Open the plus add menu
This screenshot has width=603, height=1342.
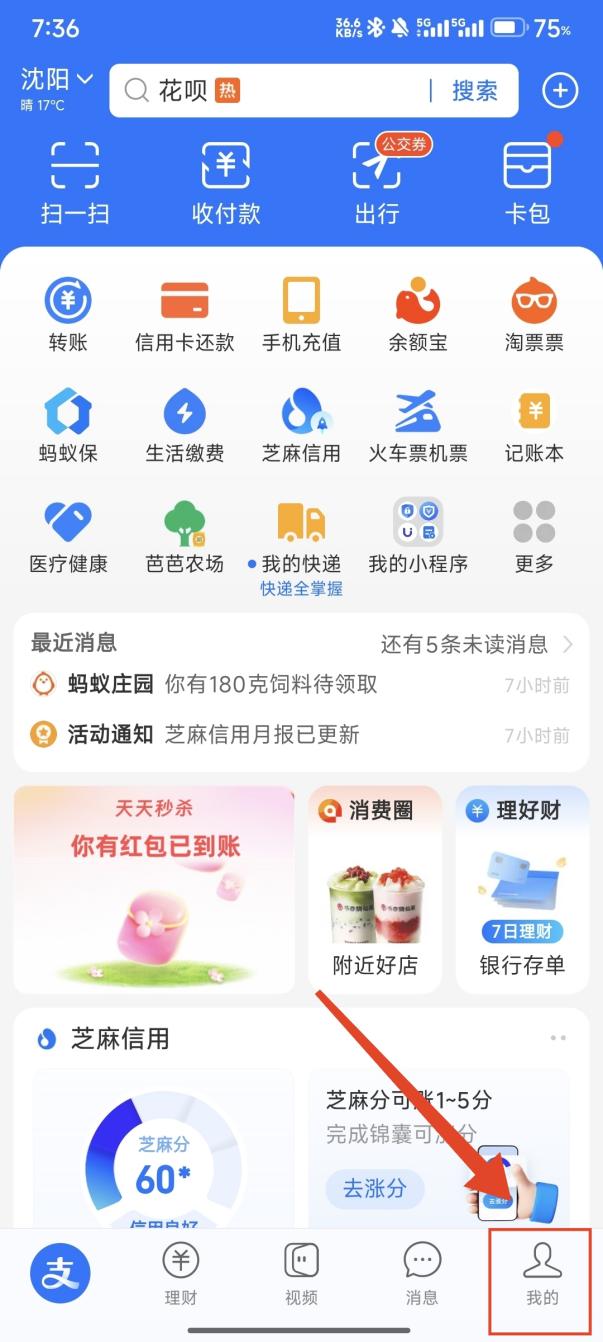tap(560, 91)
